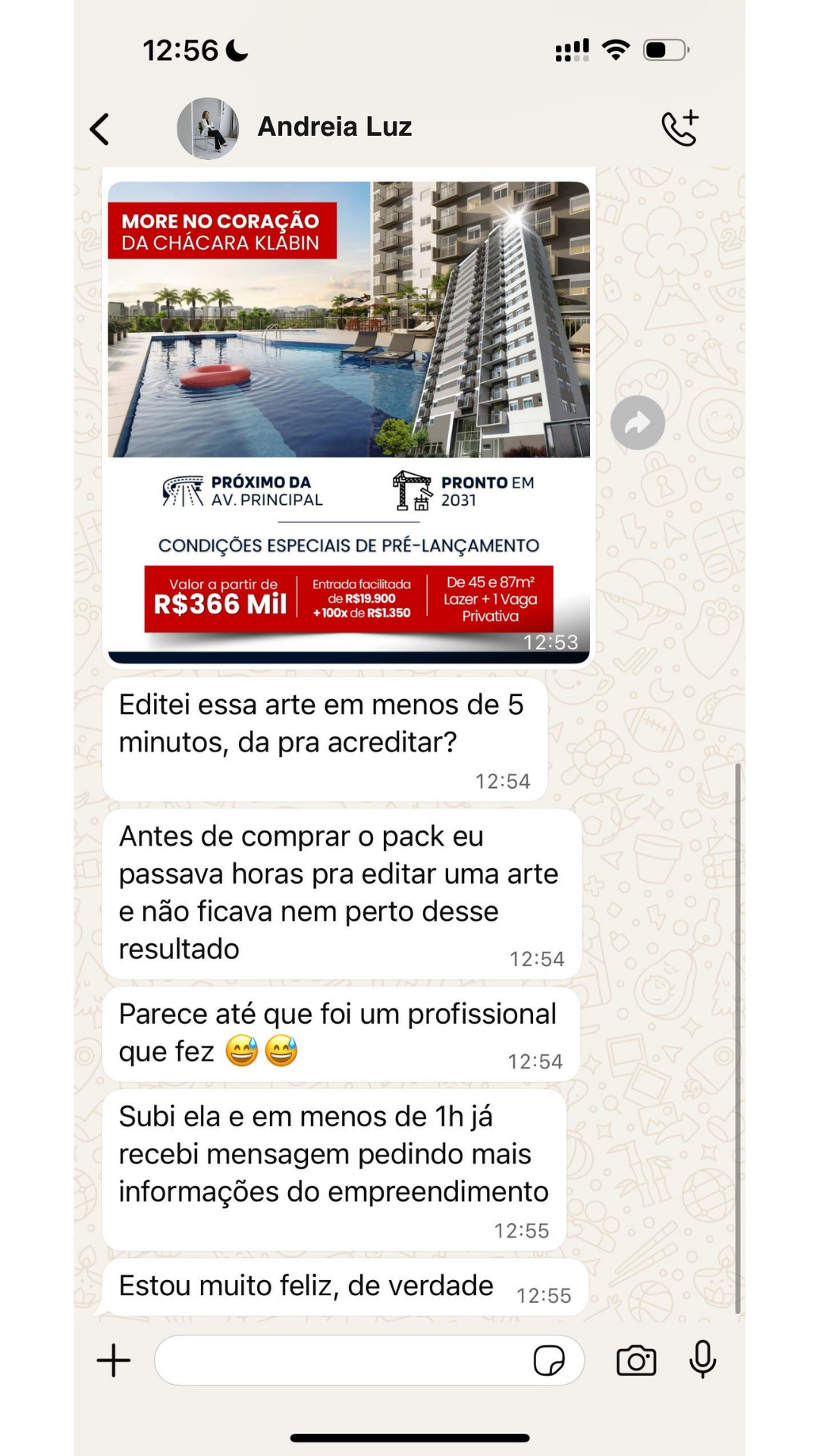Focus the message input field

(341, 1360)
